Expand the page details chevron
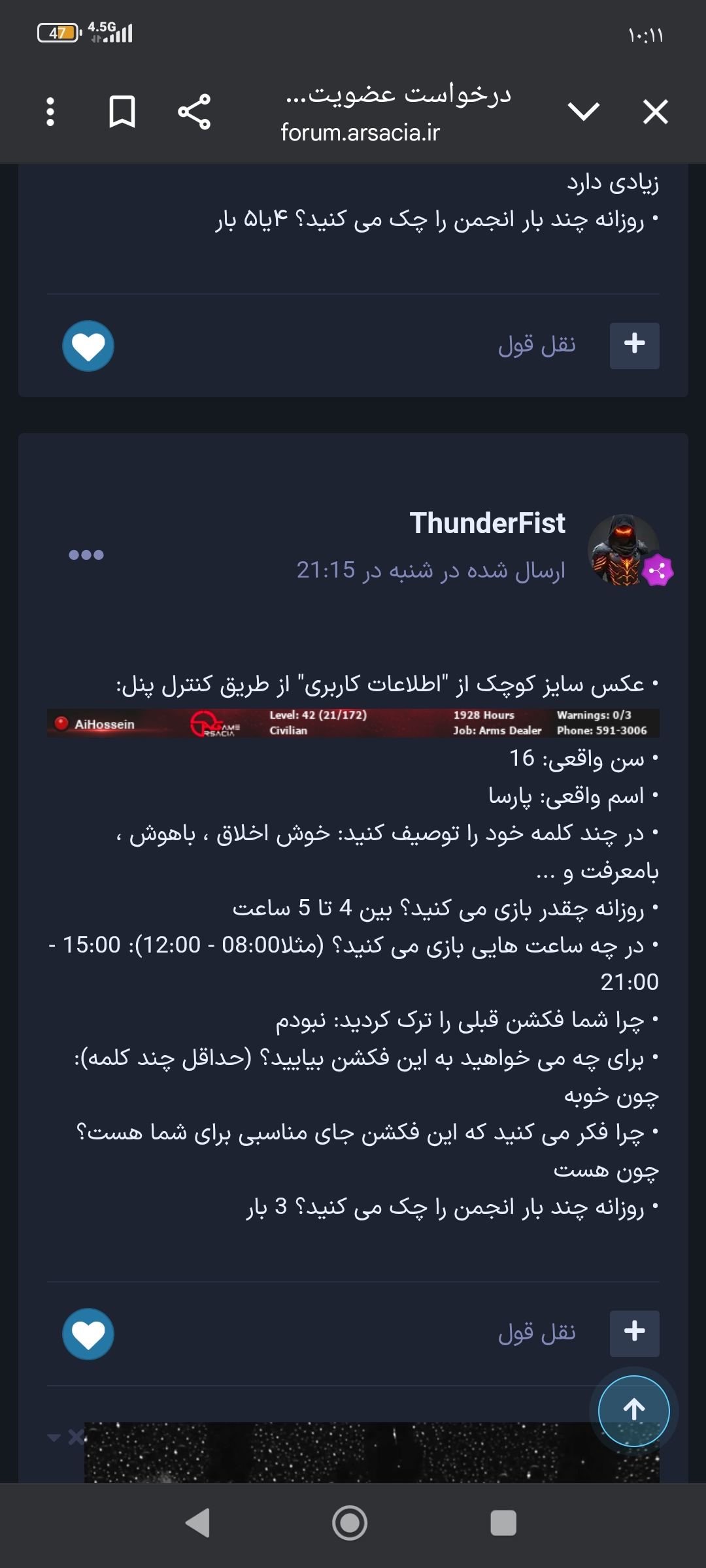Image resolution: width=706 pixels, height=1568 pixels. click(x=584, y=112)
